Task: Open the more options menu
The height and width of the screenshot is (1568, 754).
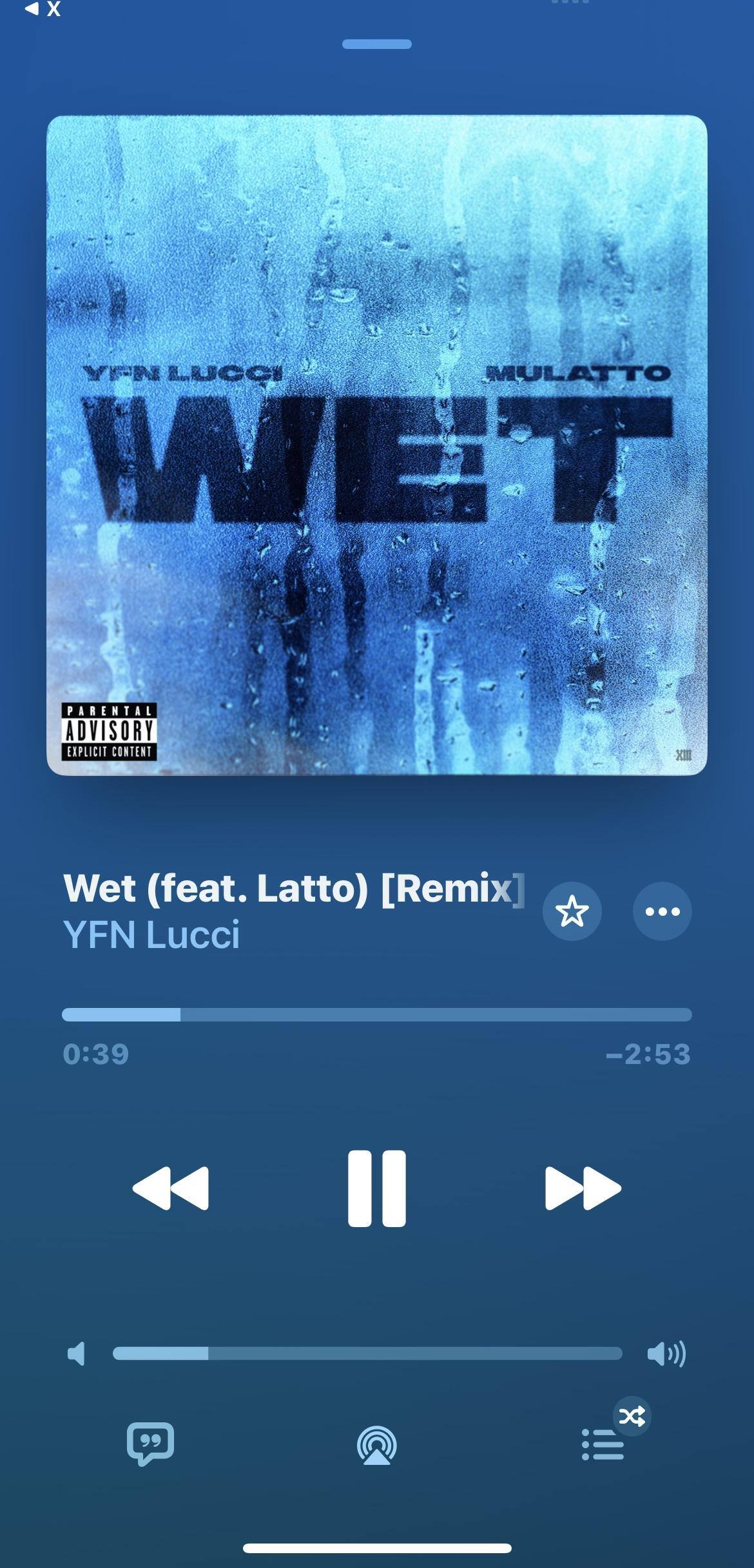Action: tap(662, 911)
